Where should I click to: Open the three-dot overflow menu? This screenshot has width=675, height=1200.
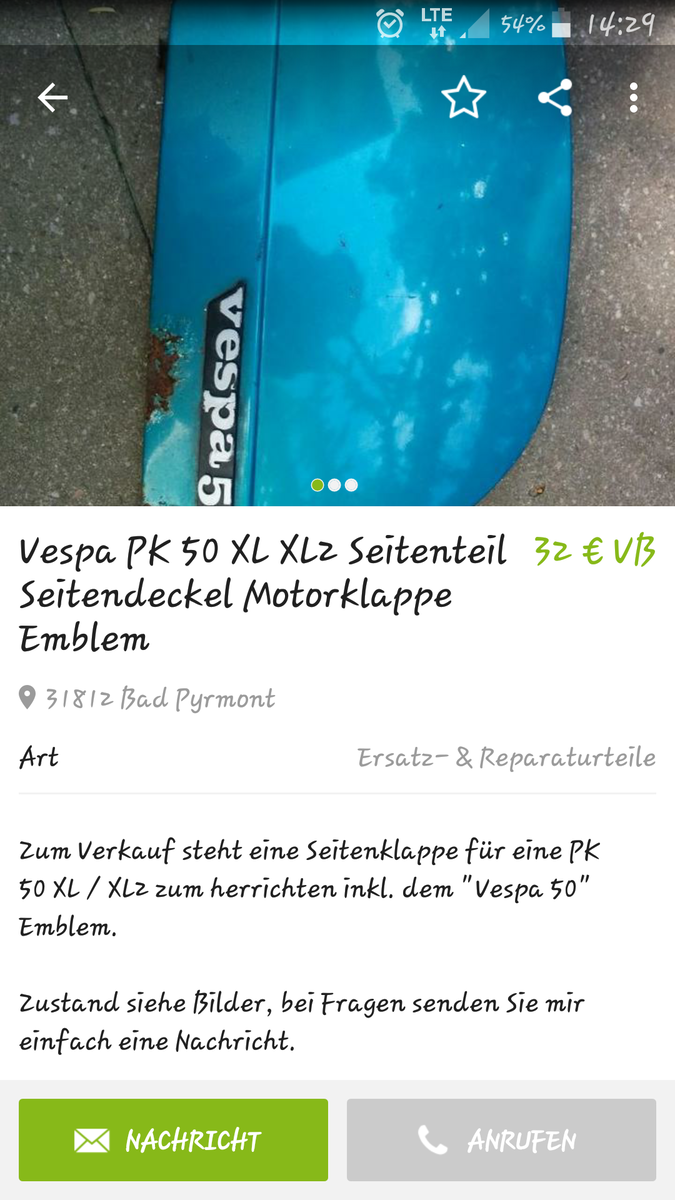633,98
